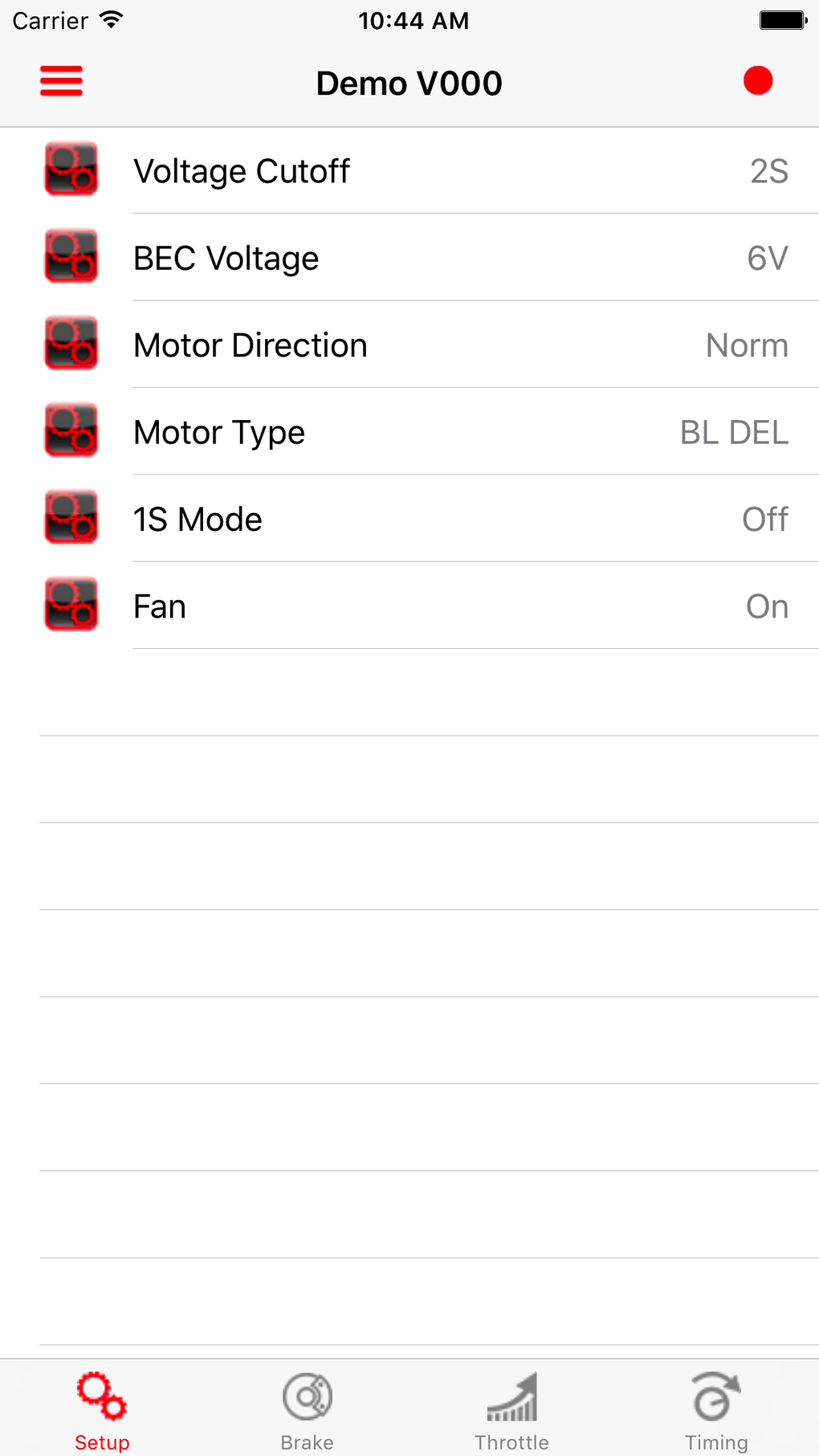Switch to the Brake tab
The image size is (819, 1456).
coord(307,1410)
